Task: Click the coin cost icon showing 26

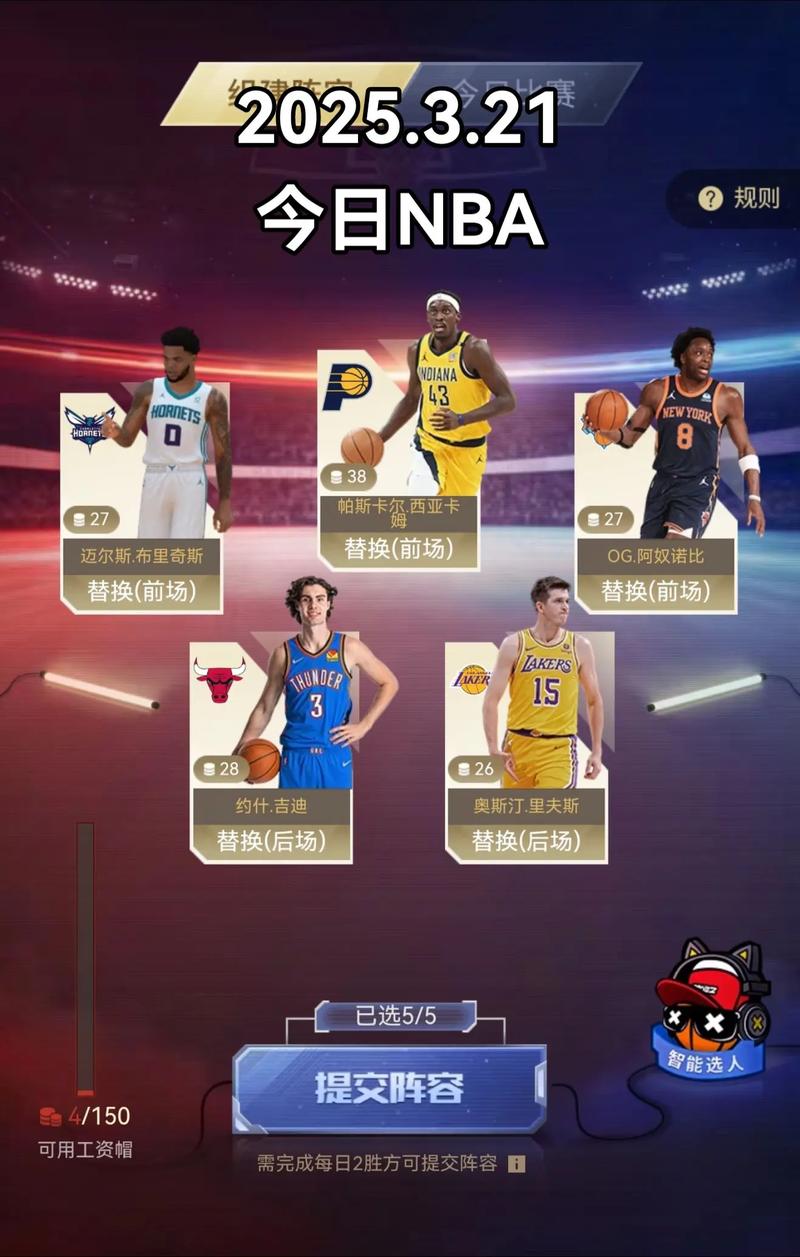Action: coord(463,766)
